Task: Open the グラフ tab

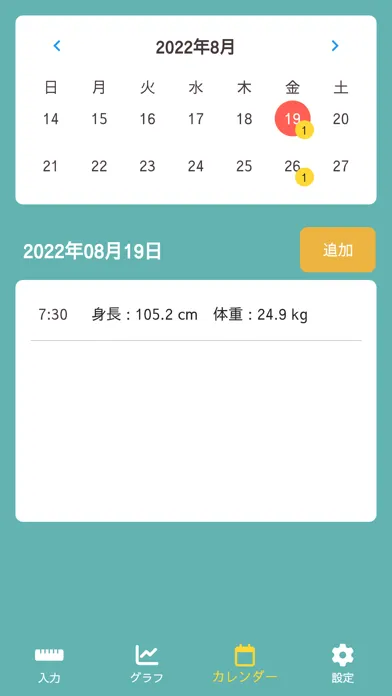Action: (x=147, y=664)
